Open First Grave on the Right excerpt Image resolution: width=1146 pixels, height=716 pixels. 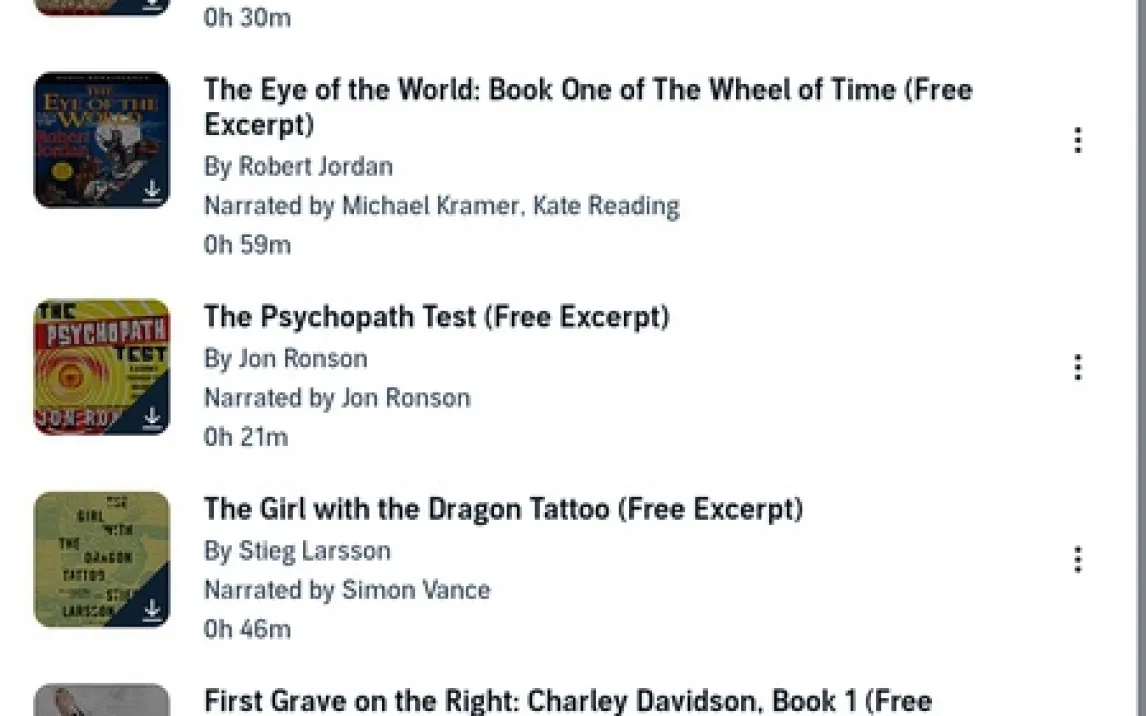pyautogui.click(x=567, y=700)
